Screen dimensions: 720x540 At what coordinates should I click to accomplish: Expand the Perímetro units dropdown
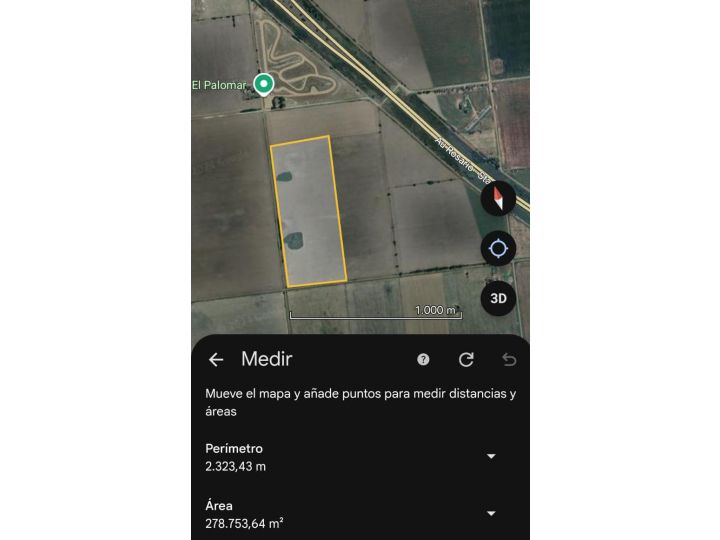point(491,456)
